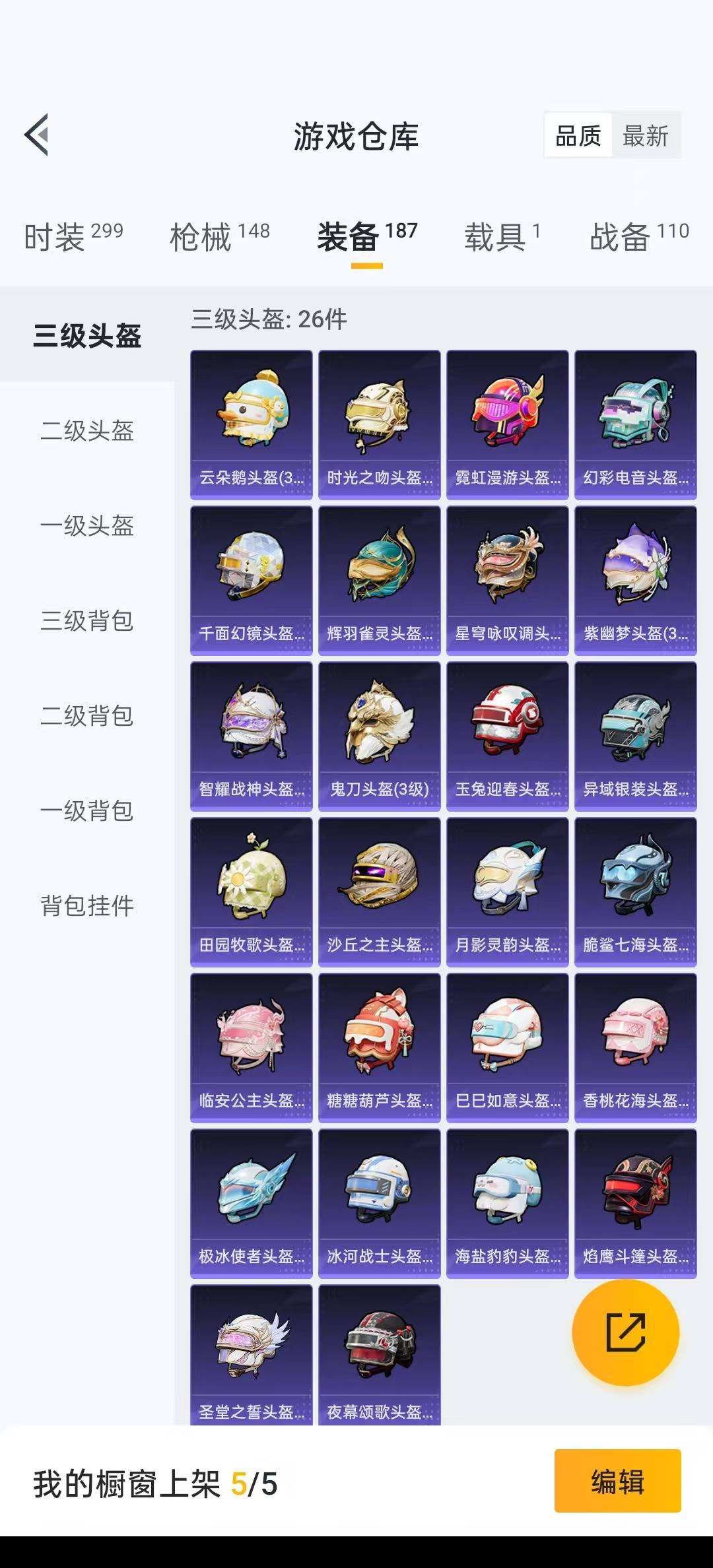This screenshot has width=713, height=1568.
Task: Switch to the 时装 tab
Action: (73, 236)
